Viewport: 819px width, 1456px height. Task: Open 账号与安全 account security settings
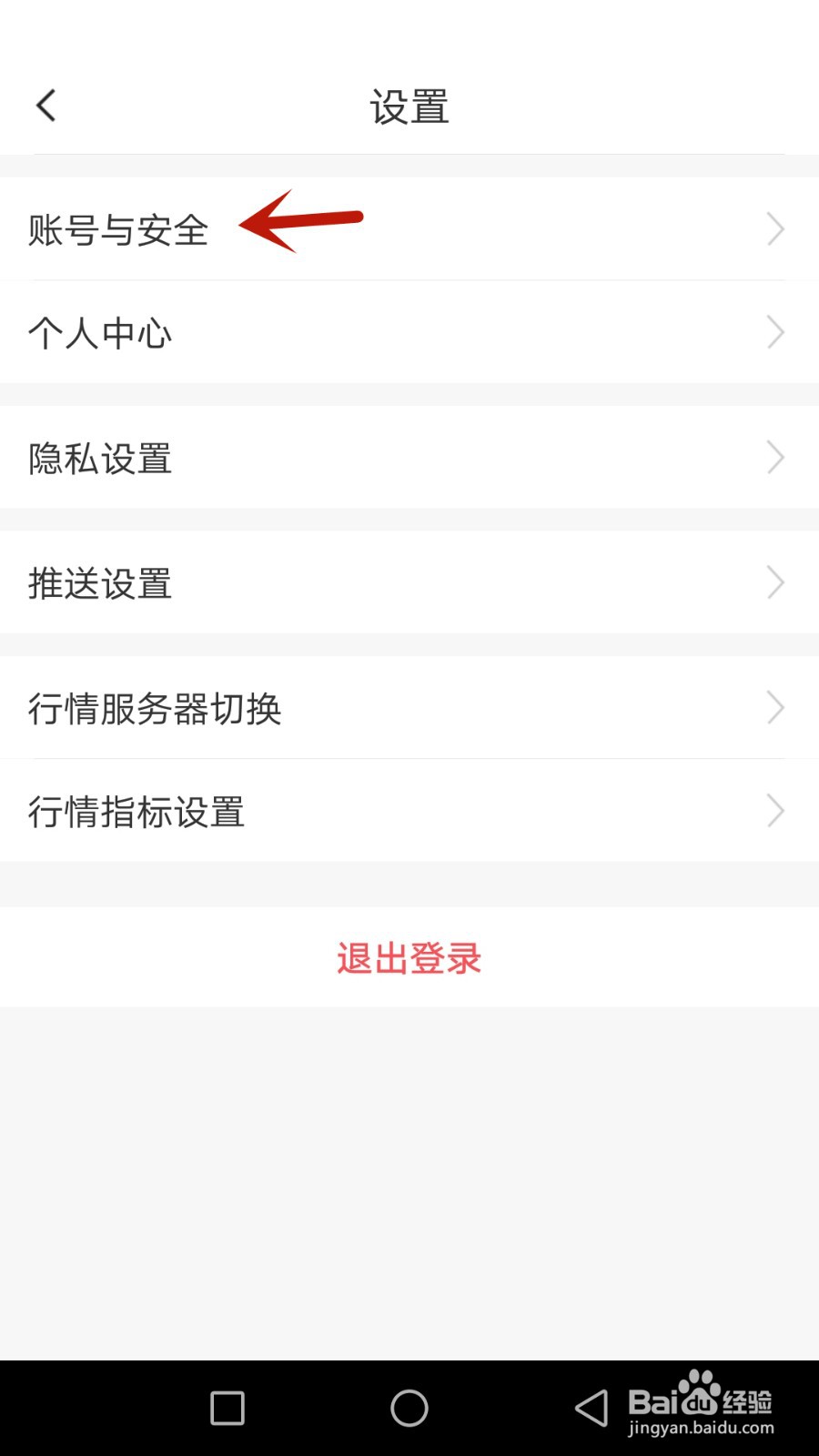click(x=118, y=230)
